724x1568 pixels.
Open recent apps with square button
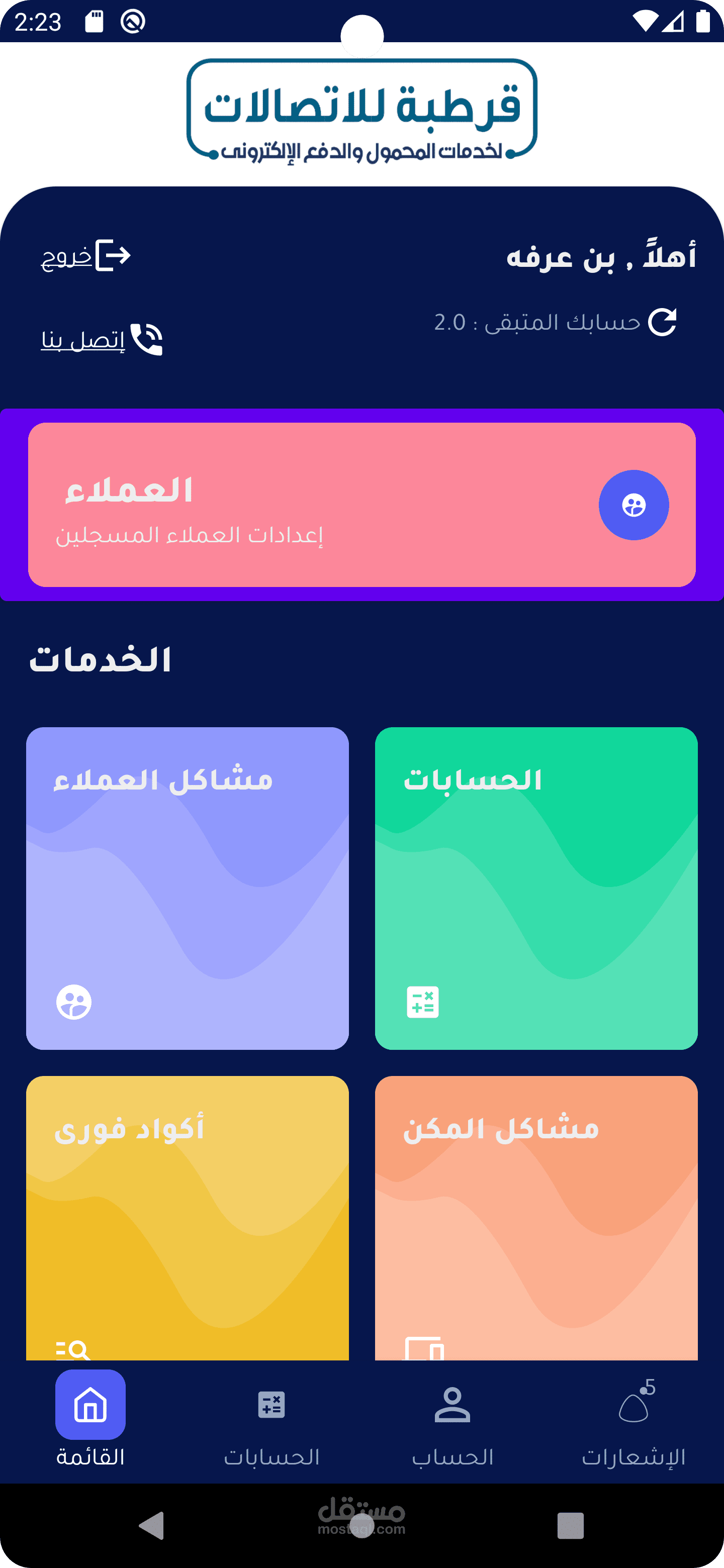[571, 1525]
